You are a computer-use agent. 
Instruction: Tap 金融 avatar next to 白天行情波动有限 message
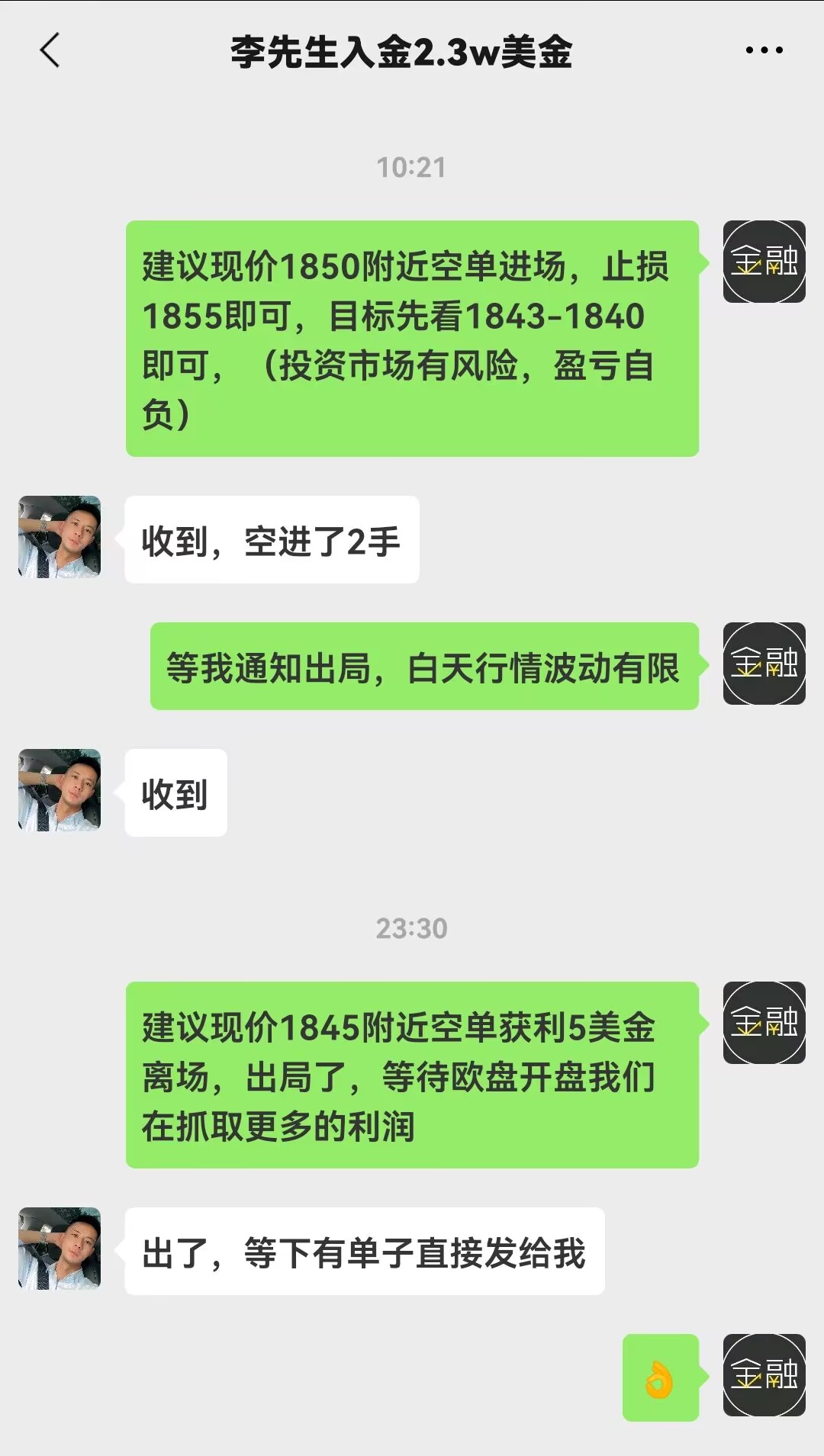click(764, 663)
